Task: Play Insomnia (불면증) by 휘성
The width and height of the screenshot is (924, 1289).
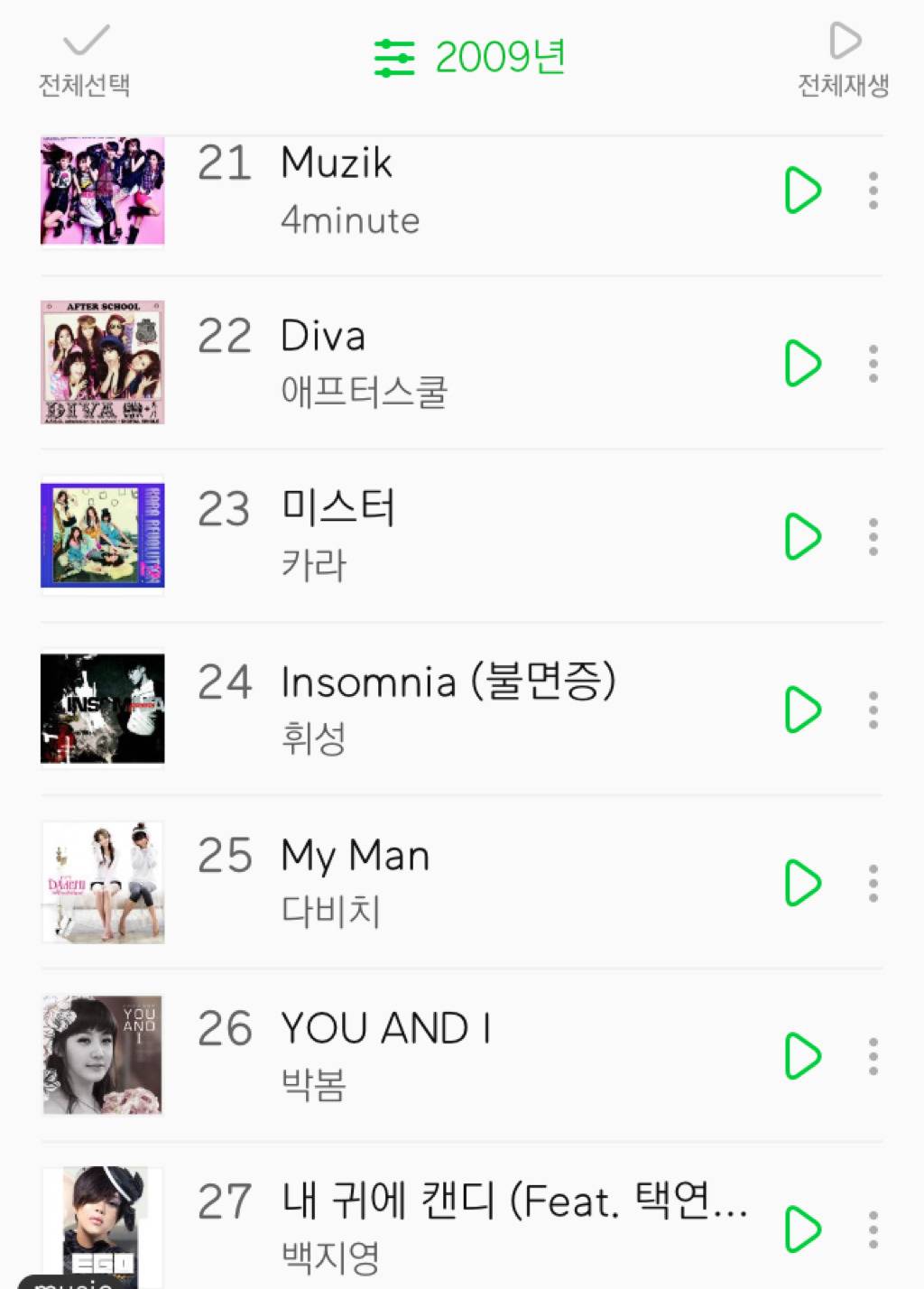Action: [802, 709]
